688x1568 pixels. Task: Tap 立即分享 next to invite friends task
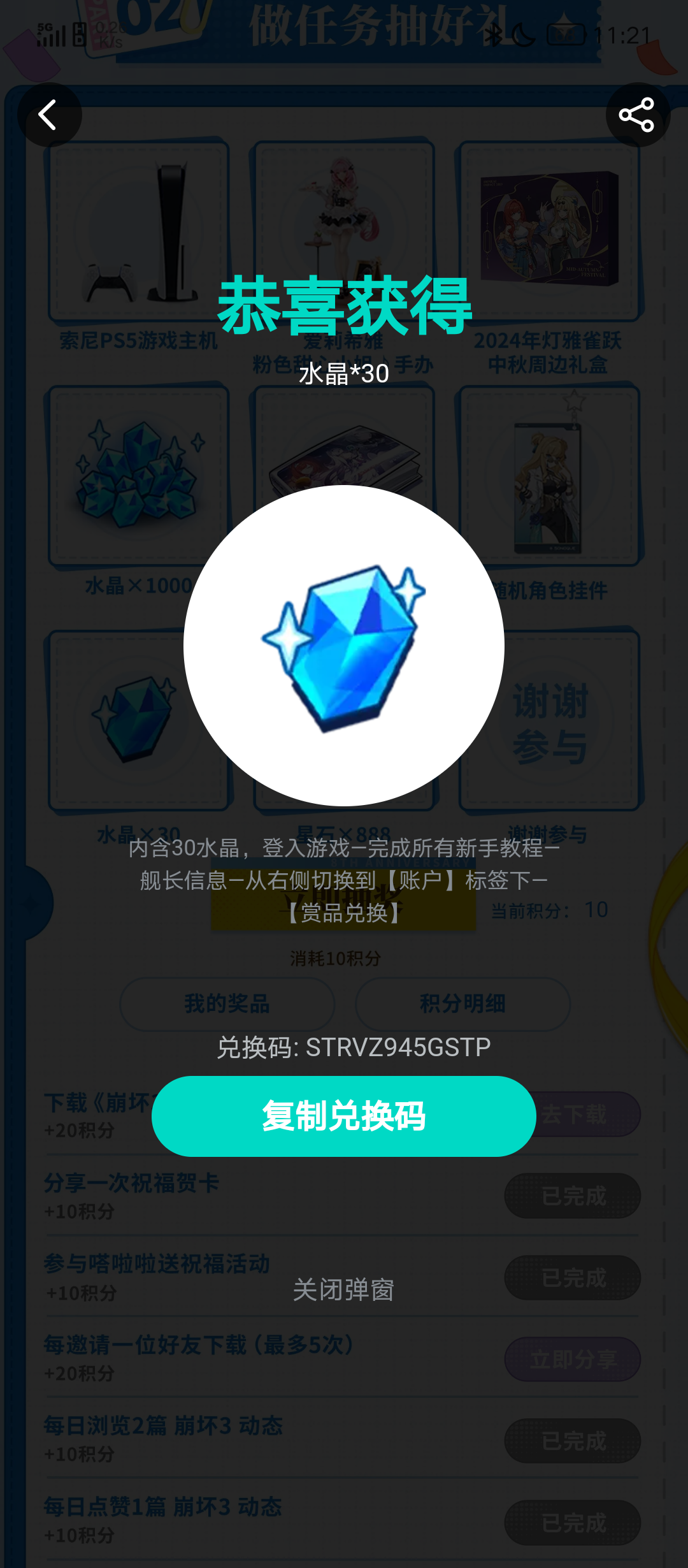pyautogui.click(x=573, y=1358)
